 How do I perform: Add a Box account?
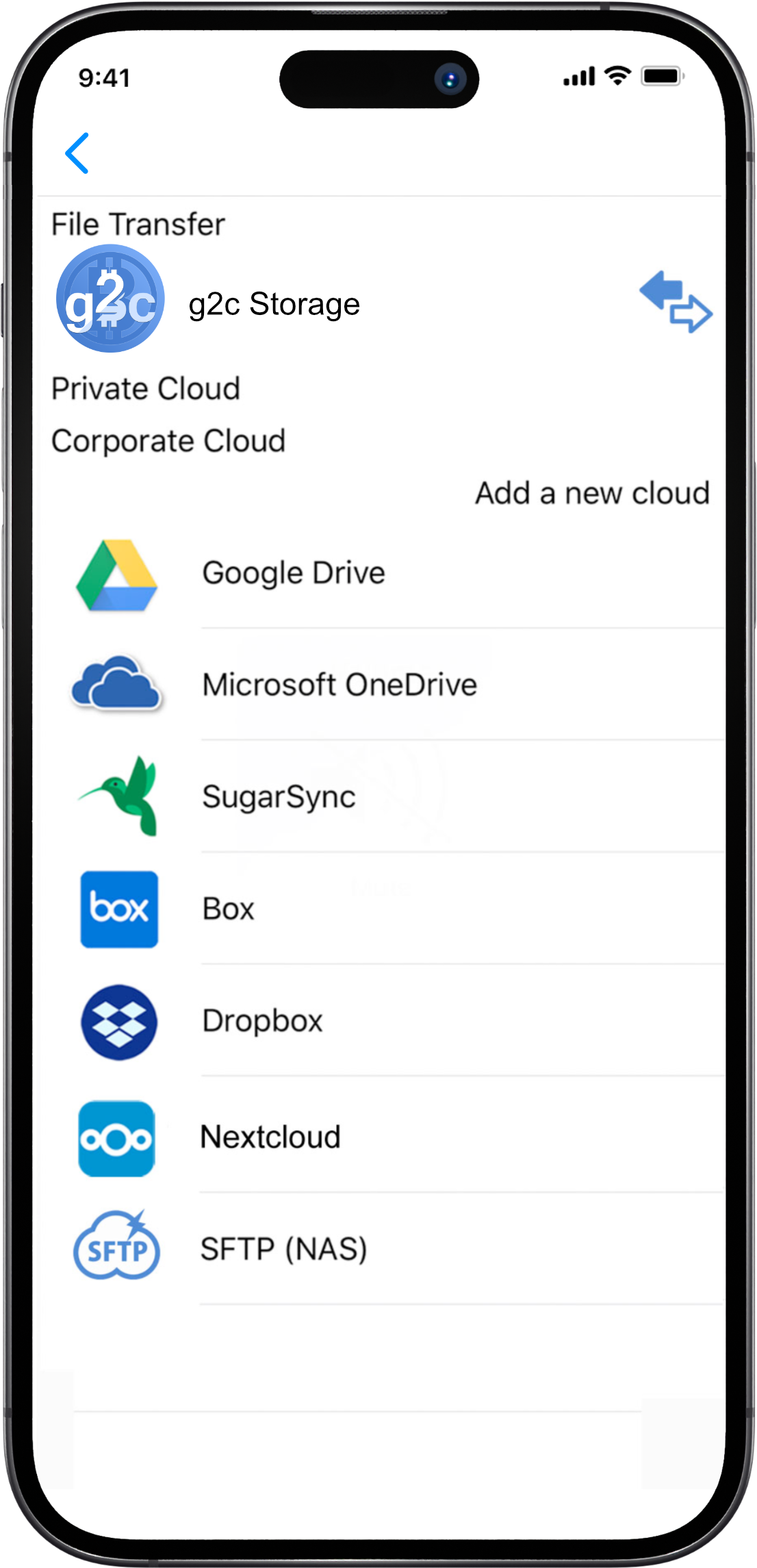pos(229,909)
